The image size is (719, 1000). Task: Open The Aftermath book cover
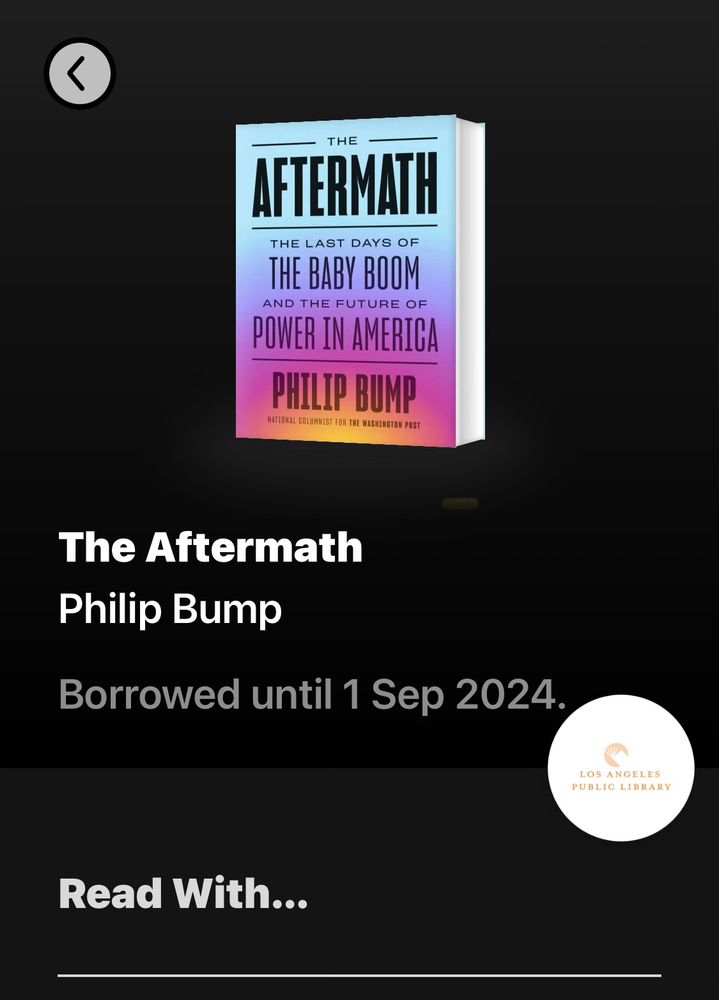[358, 282]
